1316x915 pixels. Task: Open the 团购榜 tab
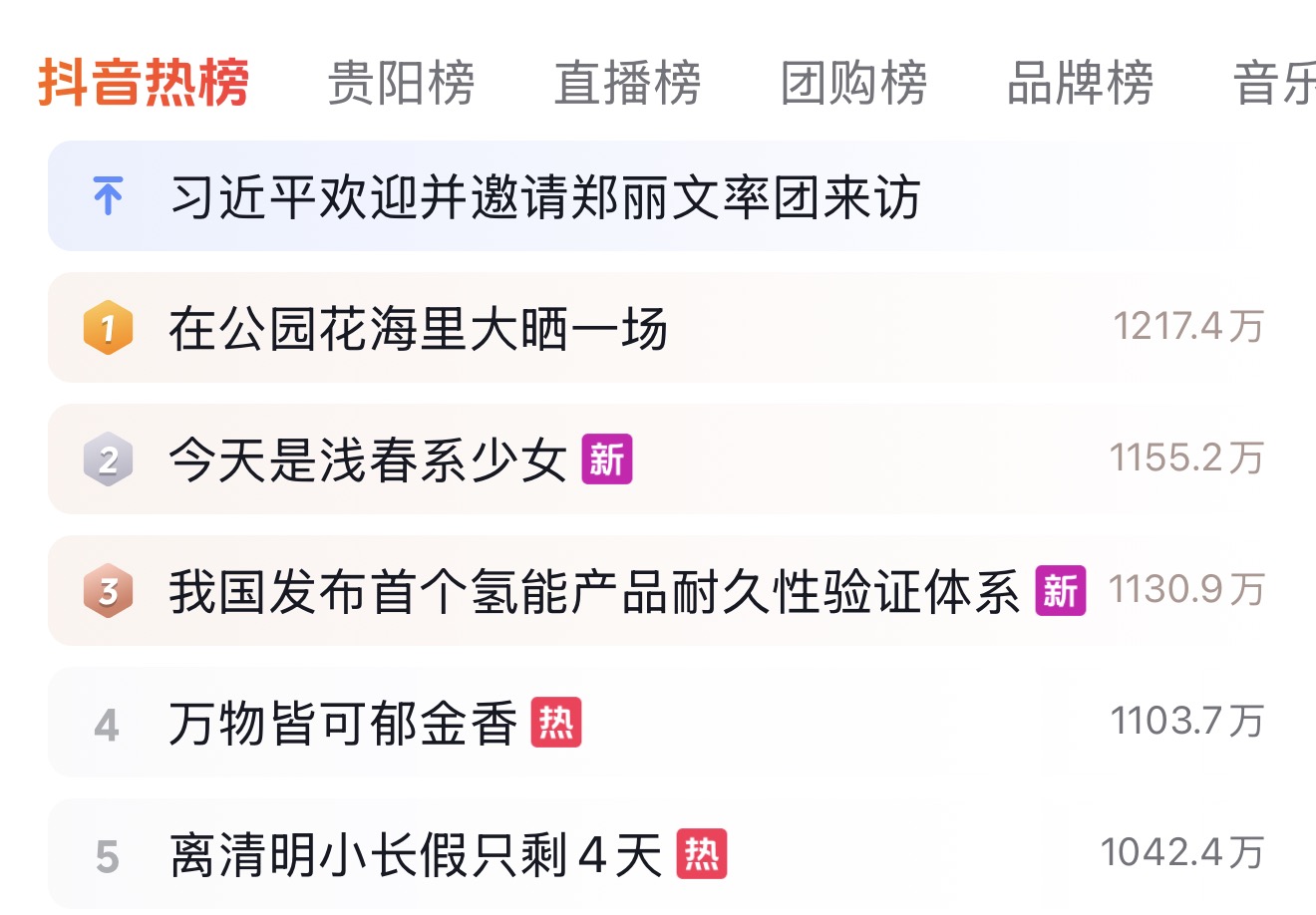click(x=853, y=83)
